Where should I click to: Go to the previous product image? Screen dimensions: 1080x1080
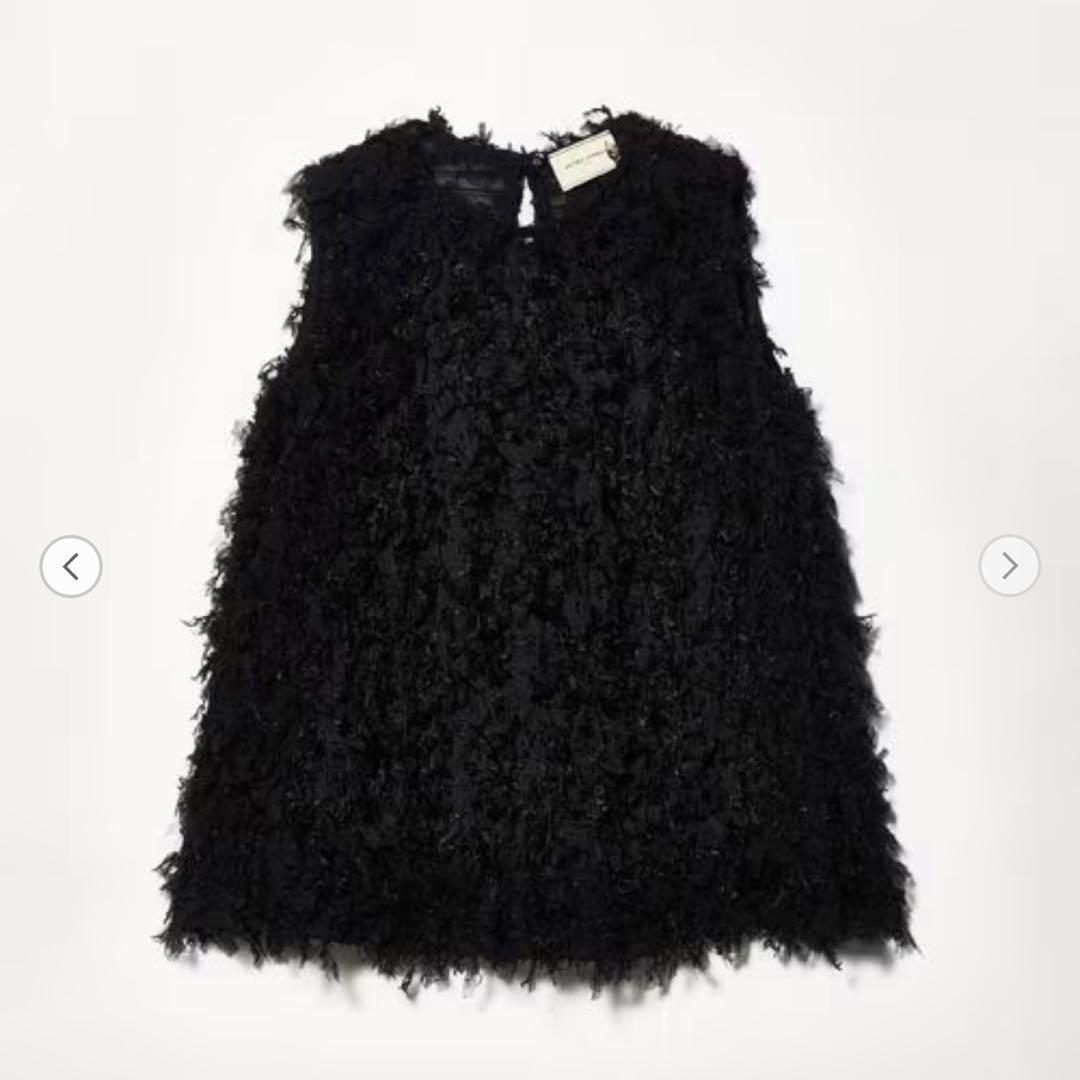coord(71,567)
